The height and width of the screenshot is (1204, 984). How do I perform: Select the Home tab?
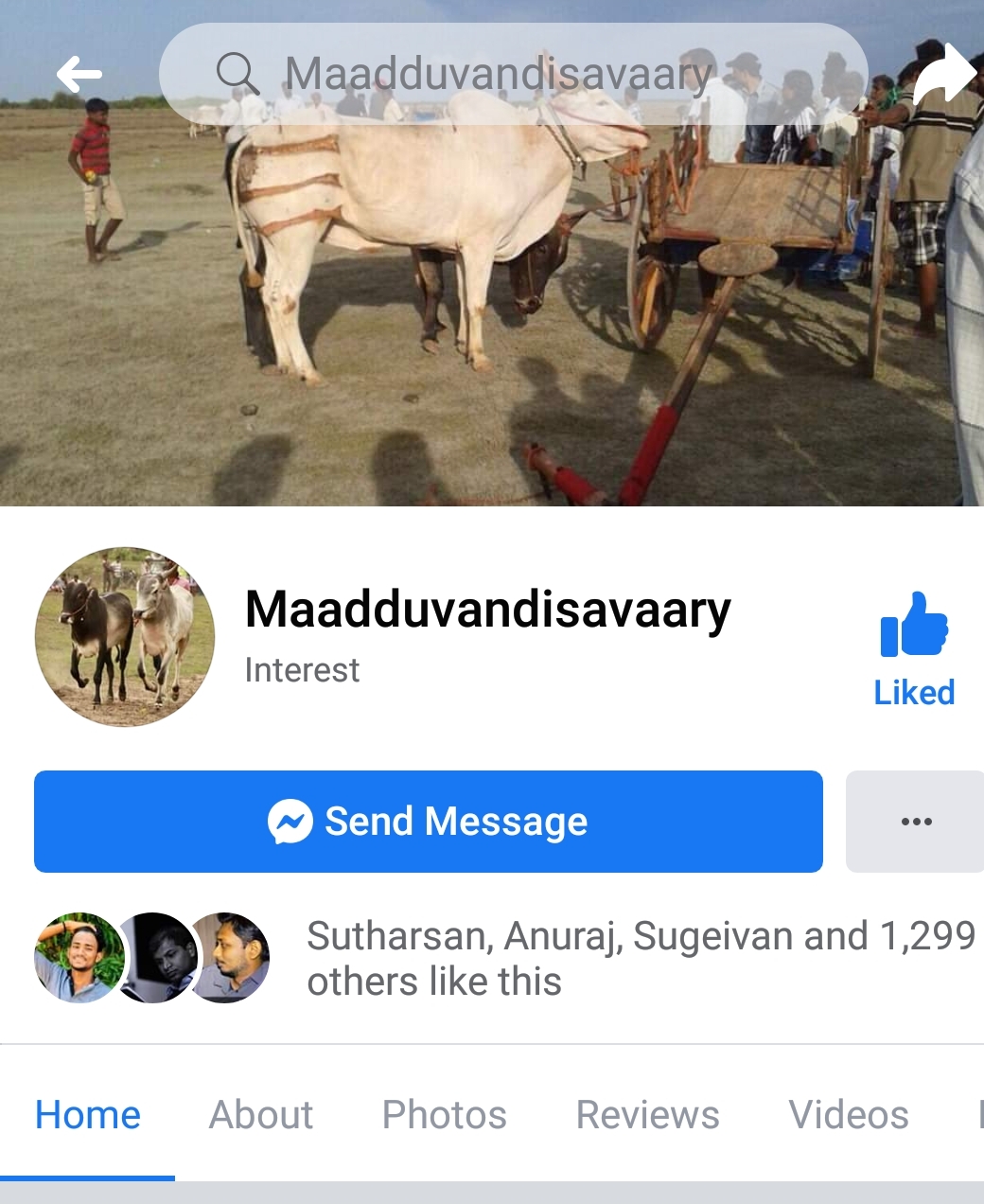click(88, 1114)
